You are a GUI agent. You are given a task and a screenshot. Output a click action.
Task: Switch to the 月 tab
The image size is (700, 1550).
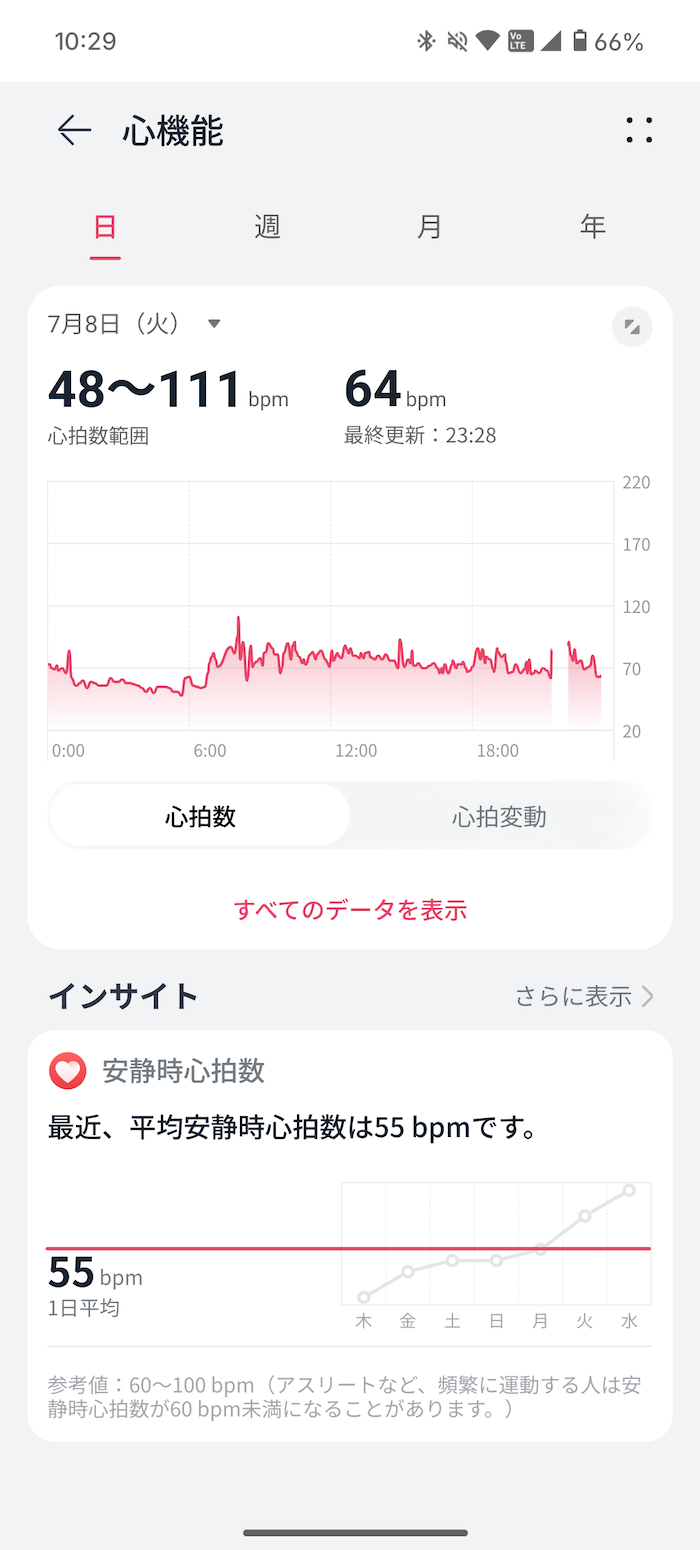click(429, 226)
